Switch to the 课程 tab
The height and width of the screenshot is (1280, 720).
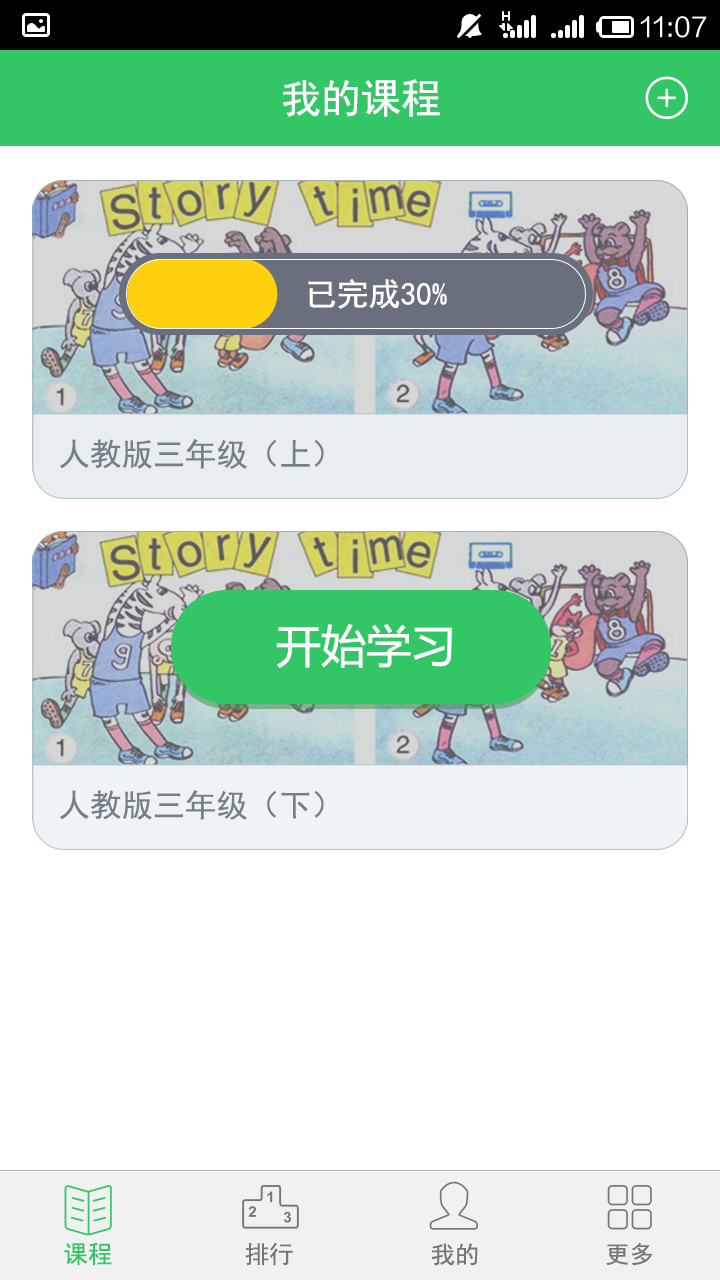pos(88,1225)
